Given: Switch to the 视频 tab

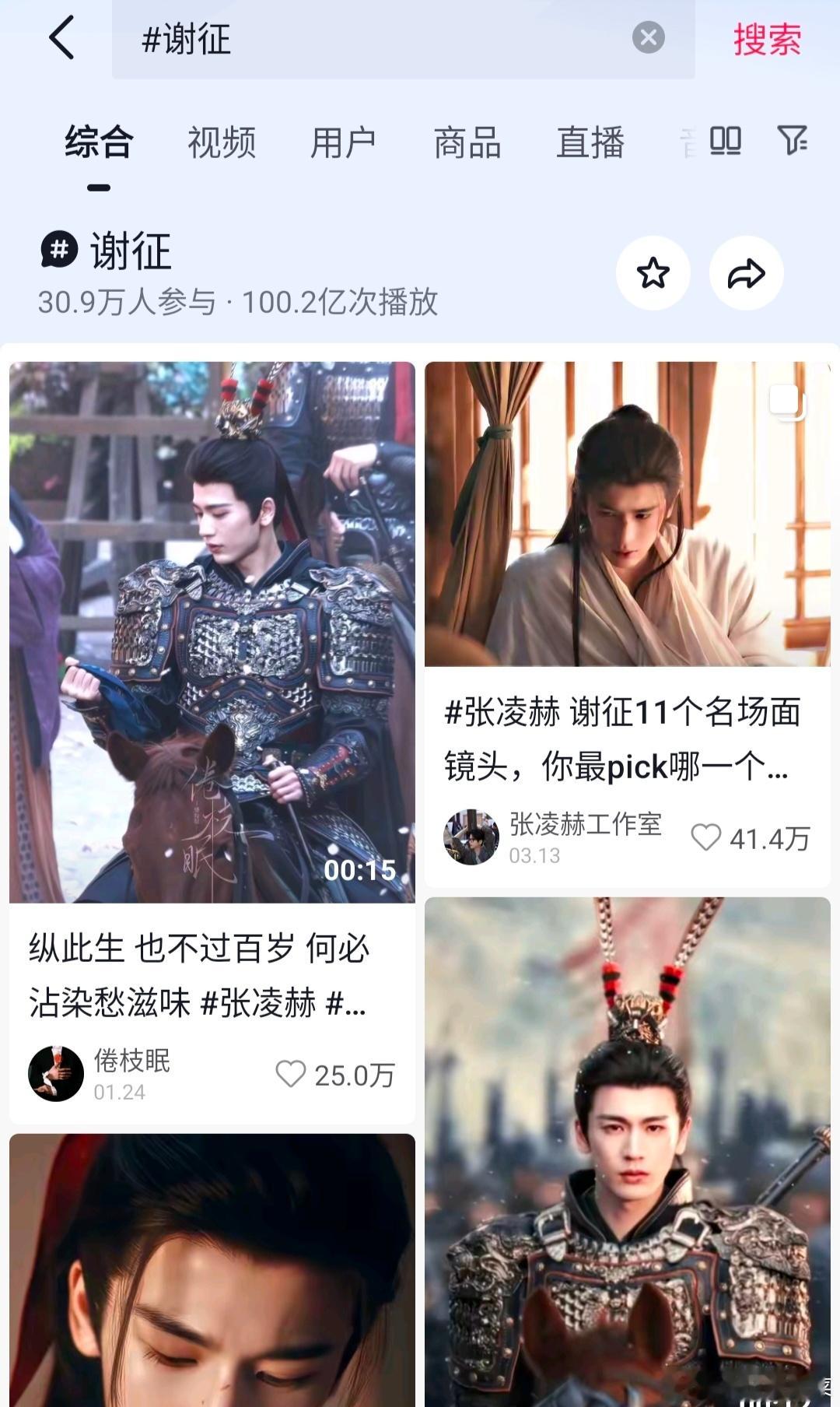Looking at the screenshot, I should [x=220, y=141].
